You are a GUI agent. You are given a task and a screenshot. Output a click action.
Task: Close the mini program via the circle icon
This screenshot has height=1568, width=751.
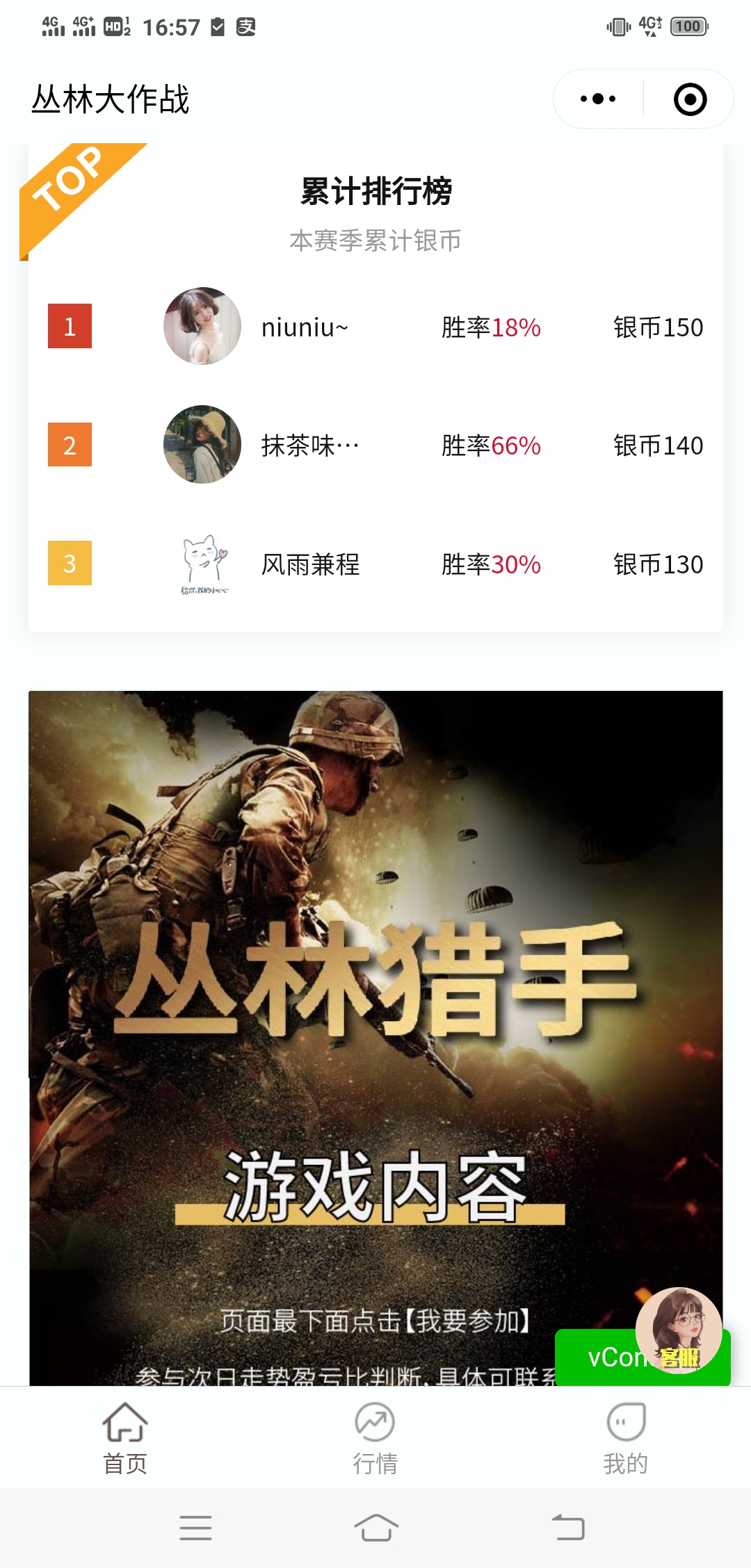point(690,99)
